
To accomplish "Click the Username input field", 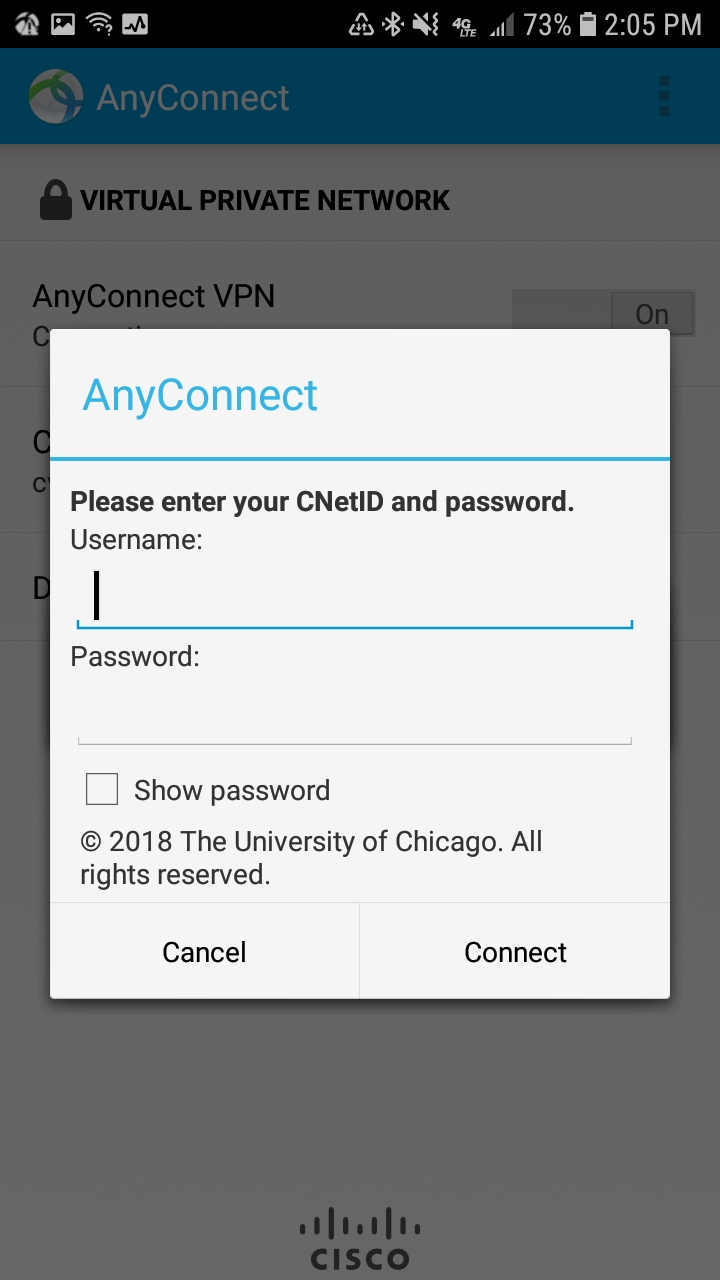I will (x=354, y=596).
